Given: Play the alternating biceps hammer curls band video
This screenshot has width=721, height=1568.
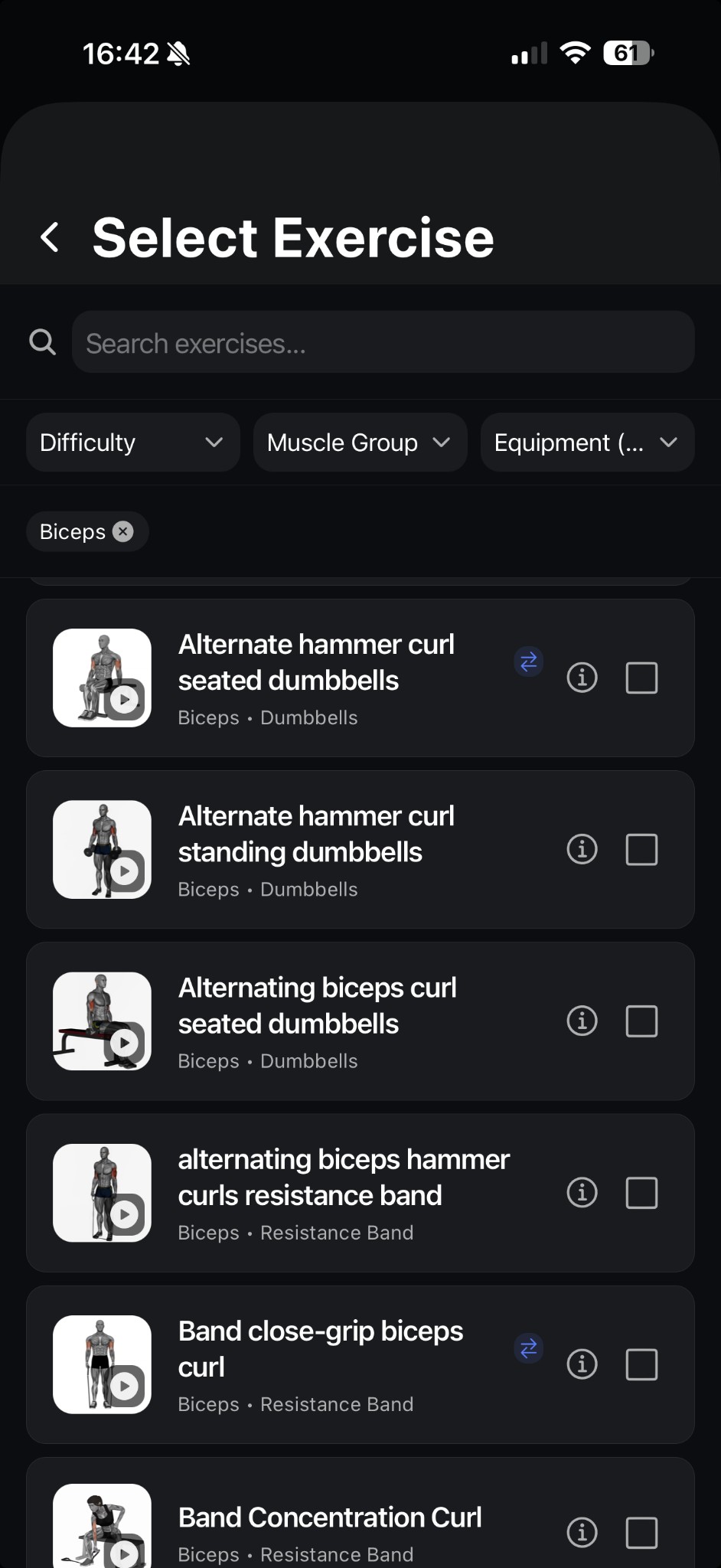Looking at the screenshot, I should [x=122, y=1214].
